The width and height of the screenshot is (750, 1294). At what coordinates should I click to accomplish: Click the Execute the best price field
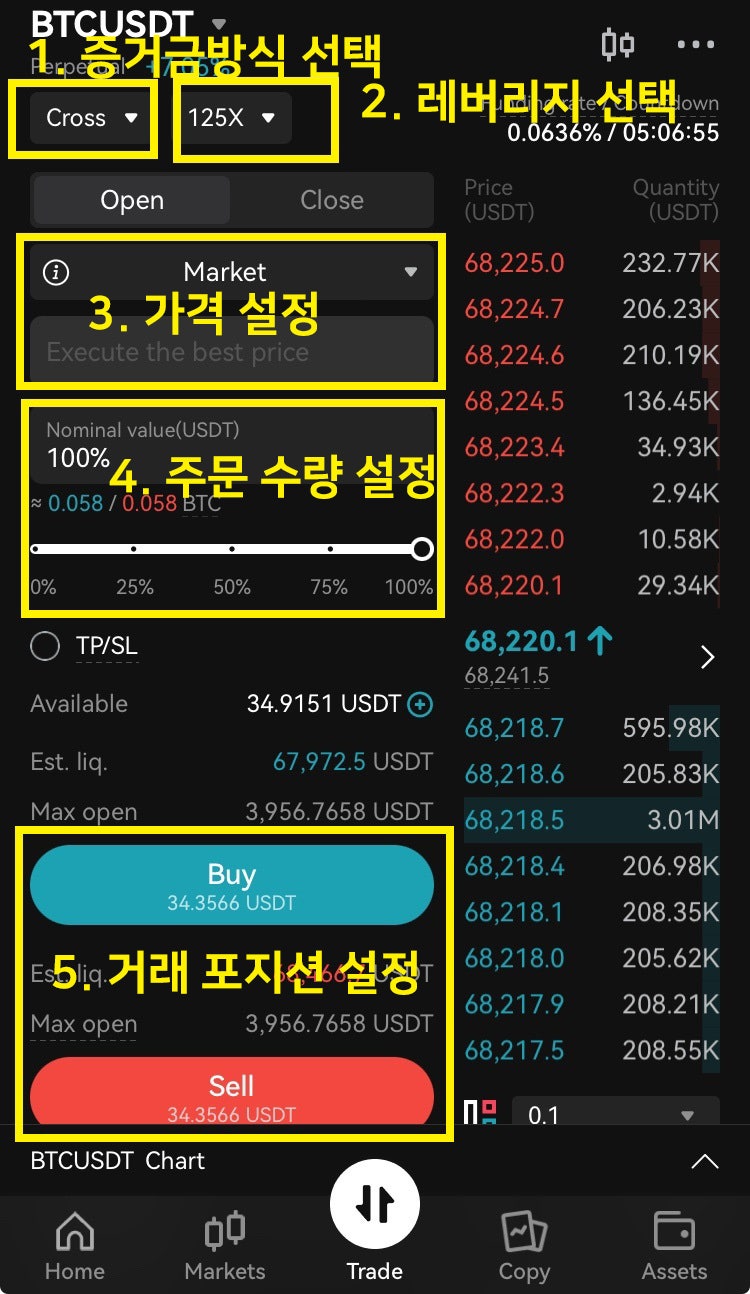232,351
